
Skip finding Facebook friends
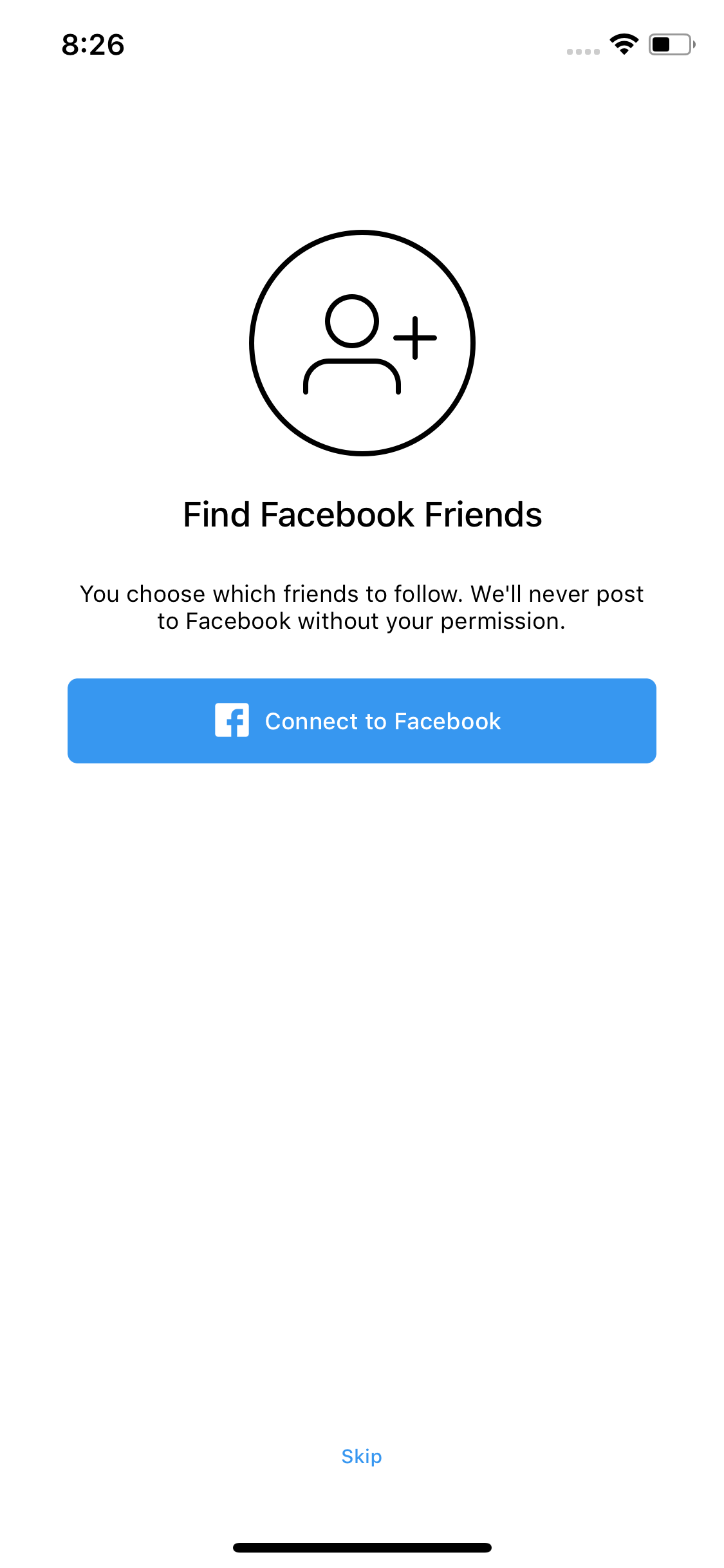[x=362, y=1456]
